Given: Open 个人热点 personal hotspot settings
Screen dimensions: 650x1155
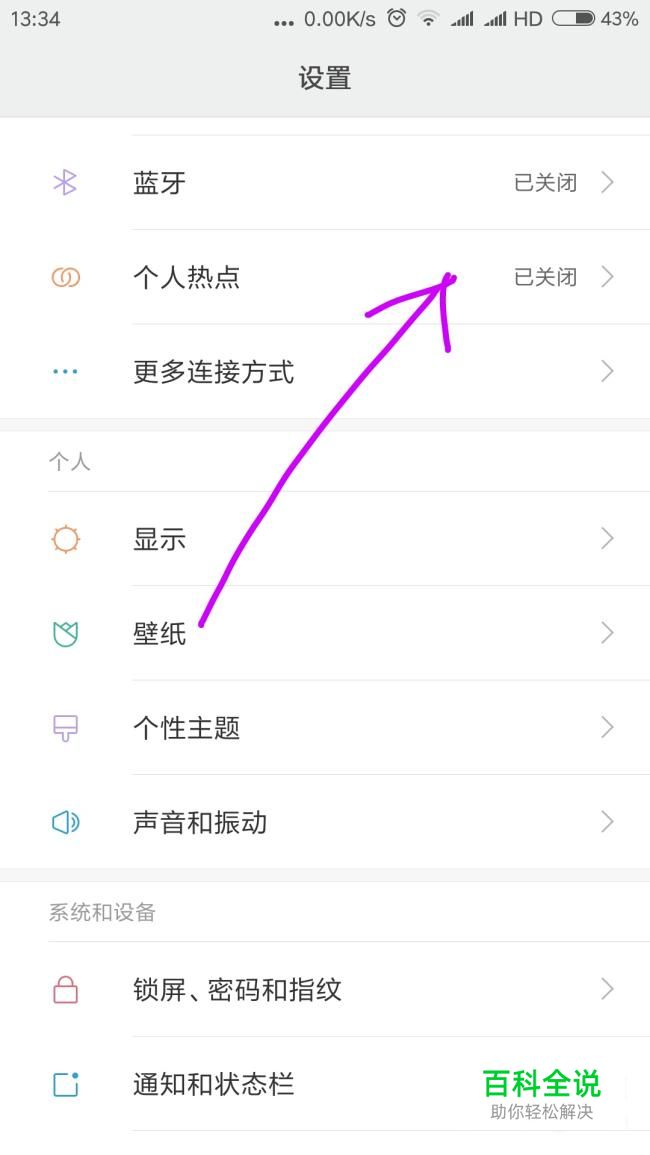Looking at the screenshot, I should 325,277.
